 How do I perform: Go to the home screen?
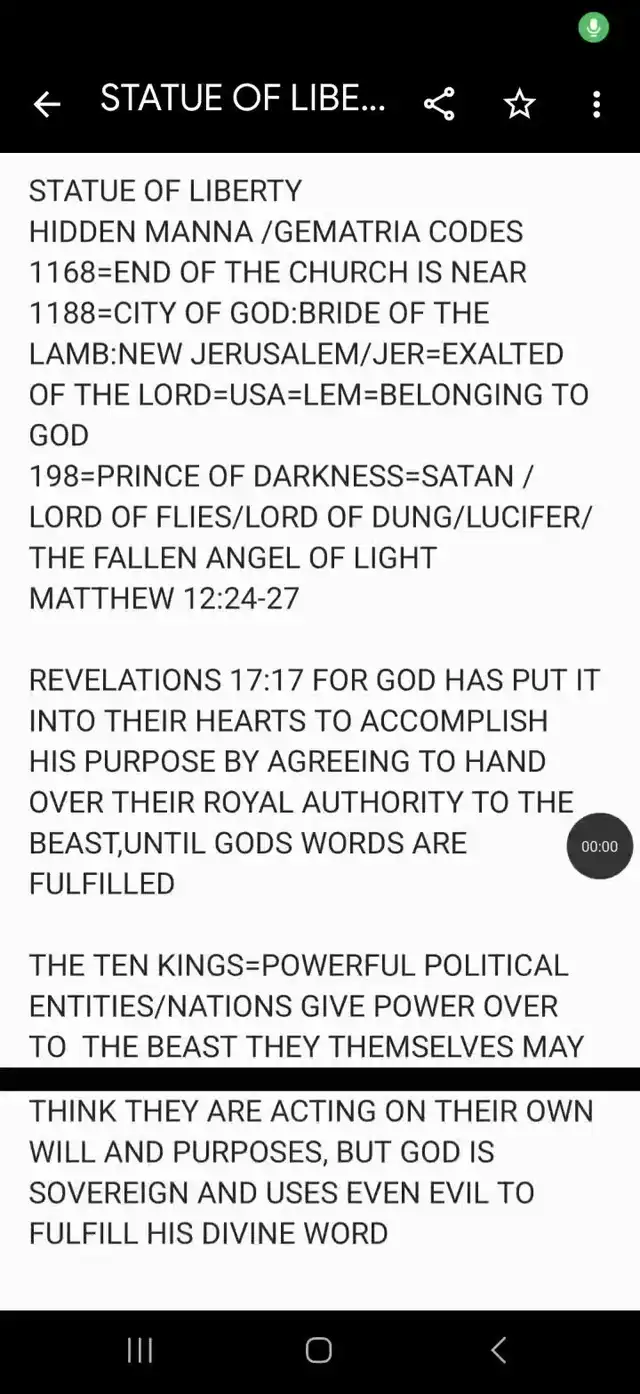tap(319, 1350)
